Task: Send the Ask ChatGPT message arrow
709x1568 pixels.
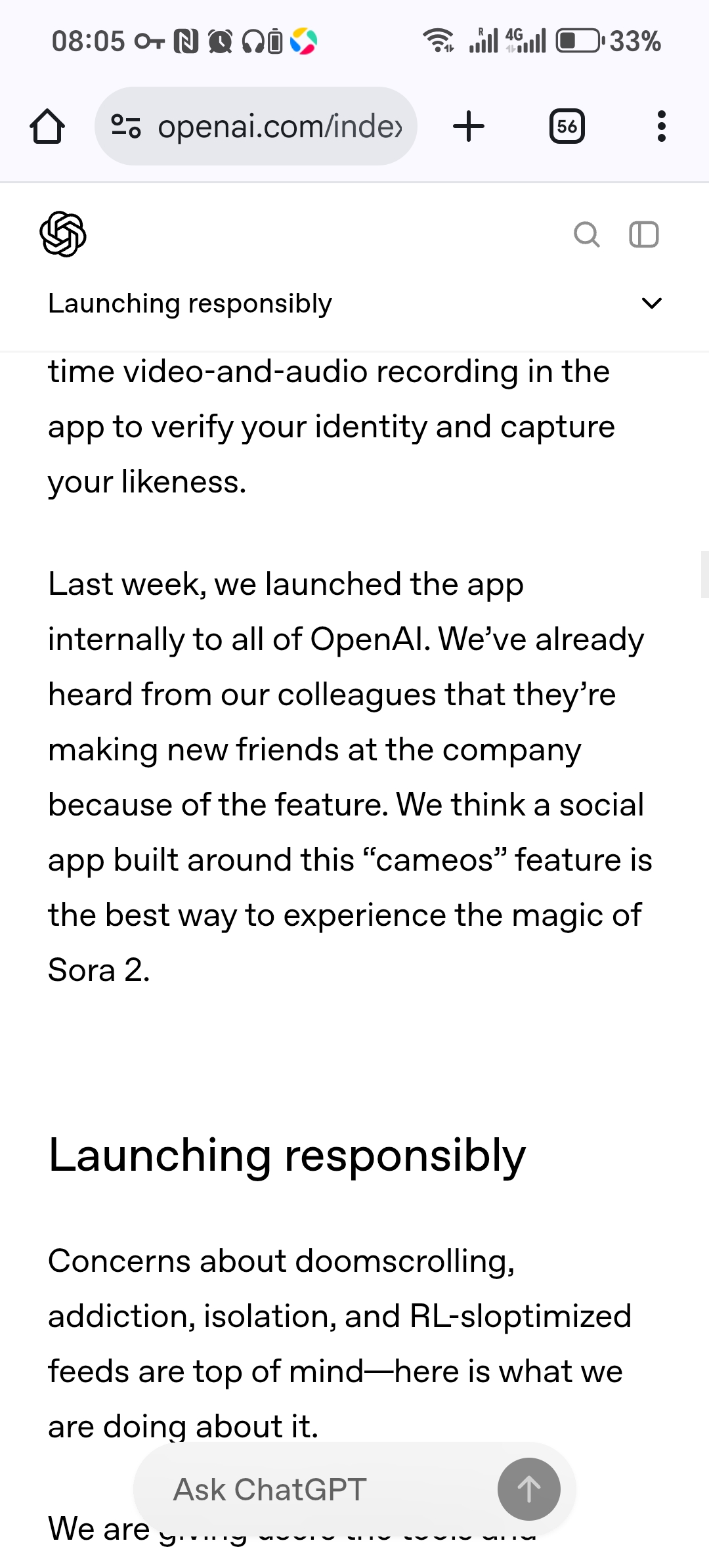Action: tap(528, 1489)
